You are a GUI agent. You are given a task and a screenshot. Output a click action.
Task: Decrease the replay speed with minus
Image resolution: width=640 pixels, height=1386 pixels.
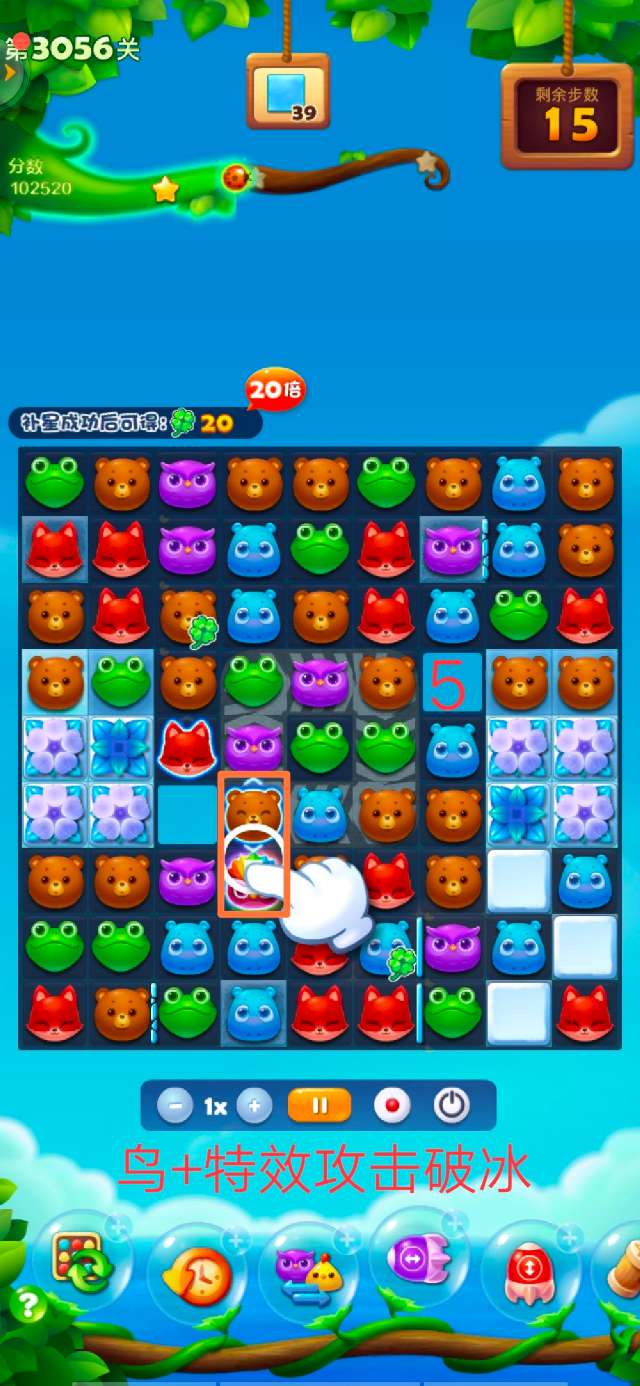coord(174,1106)
